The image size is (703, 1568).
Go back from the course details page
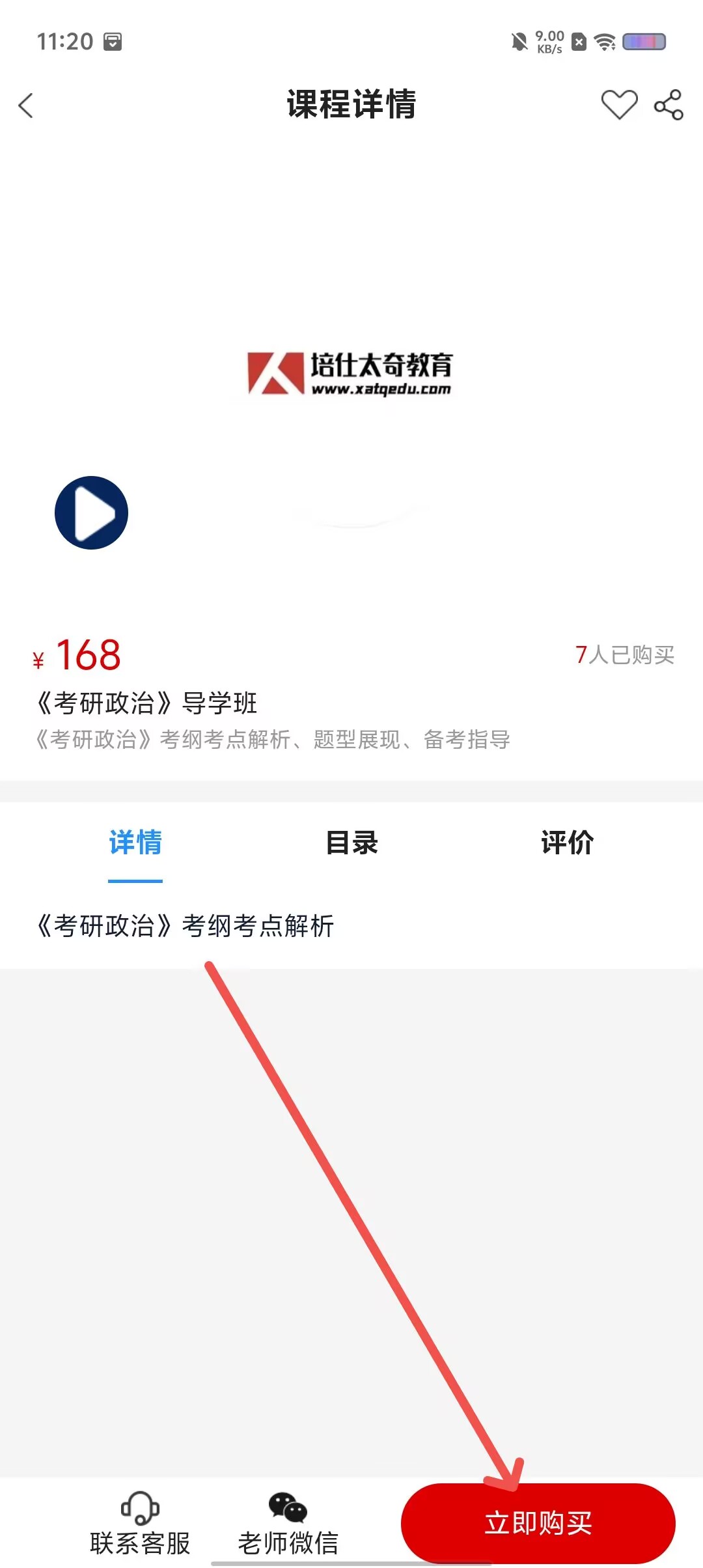coord(26,105)
